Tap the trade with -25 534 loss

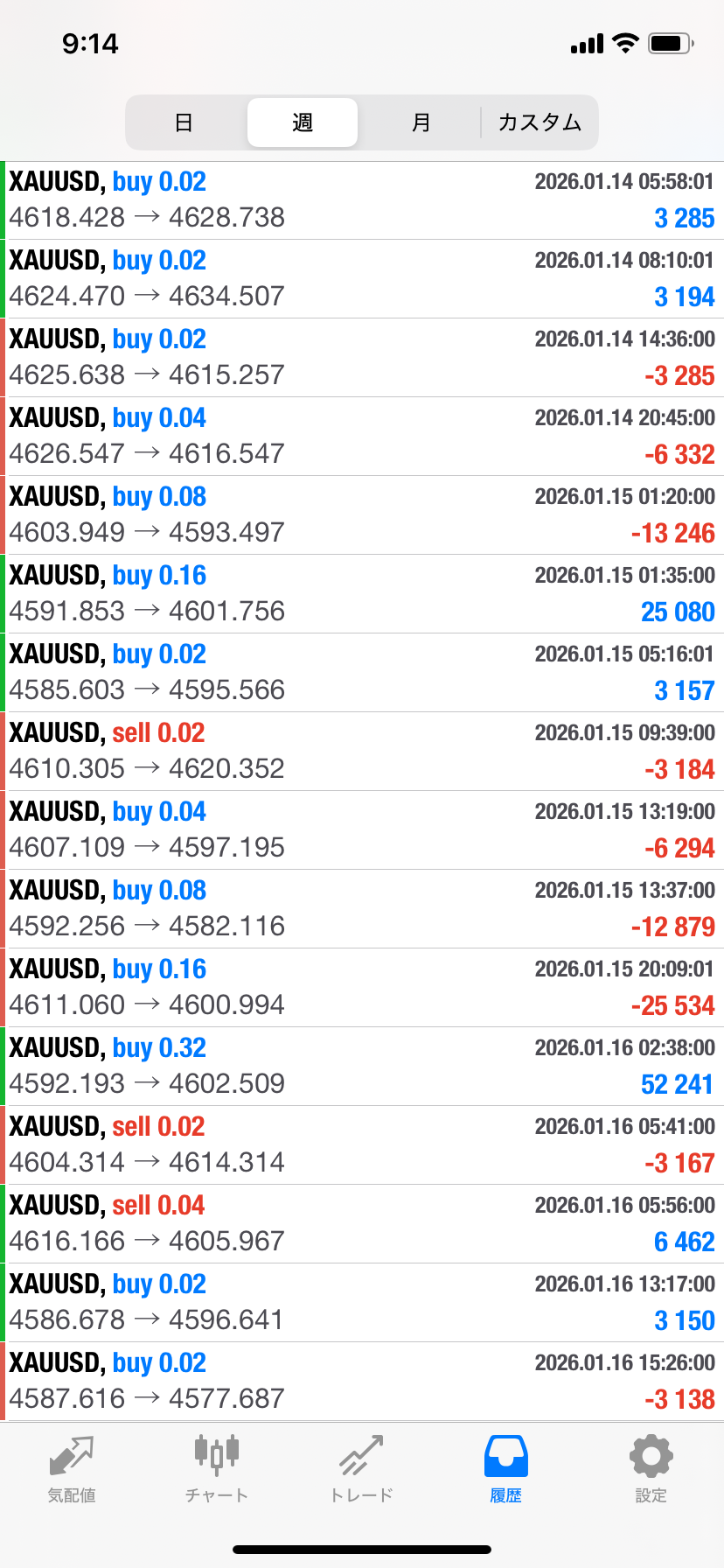362,988
